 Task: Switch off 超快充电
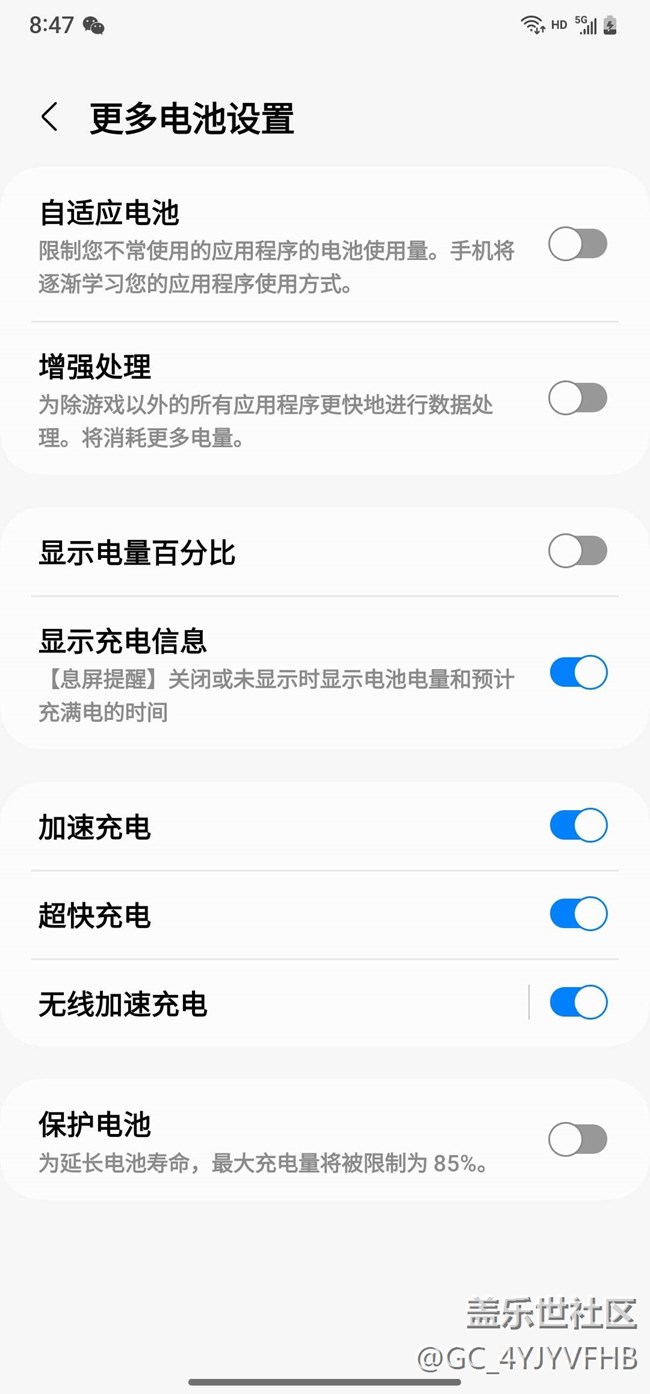(x=578, y=914)
